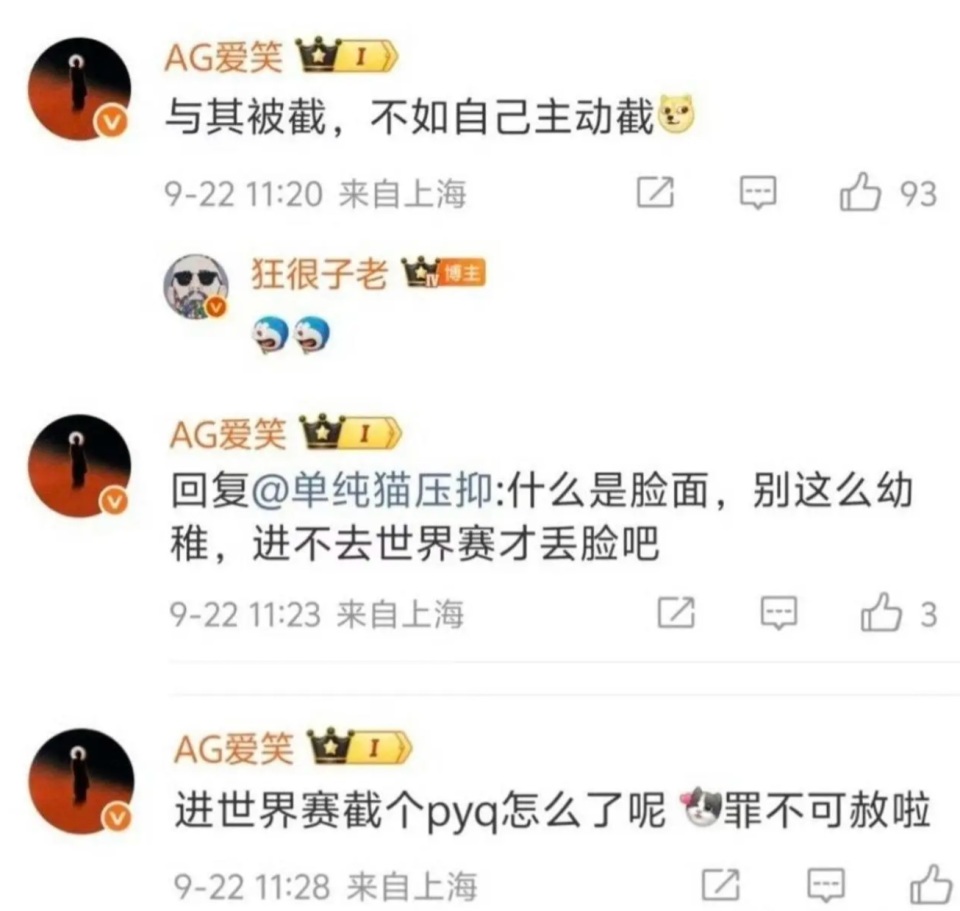The height and width of the screenshot is (911, 960).
Task: Open AG爱笑's avatar beside 与其被截 comment
Action: coord(80,89)
